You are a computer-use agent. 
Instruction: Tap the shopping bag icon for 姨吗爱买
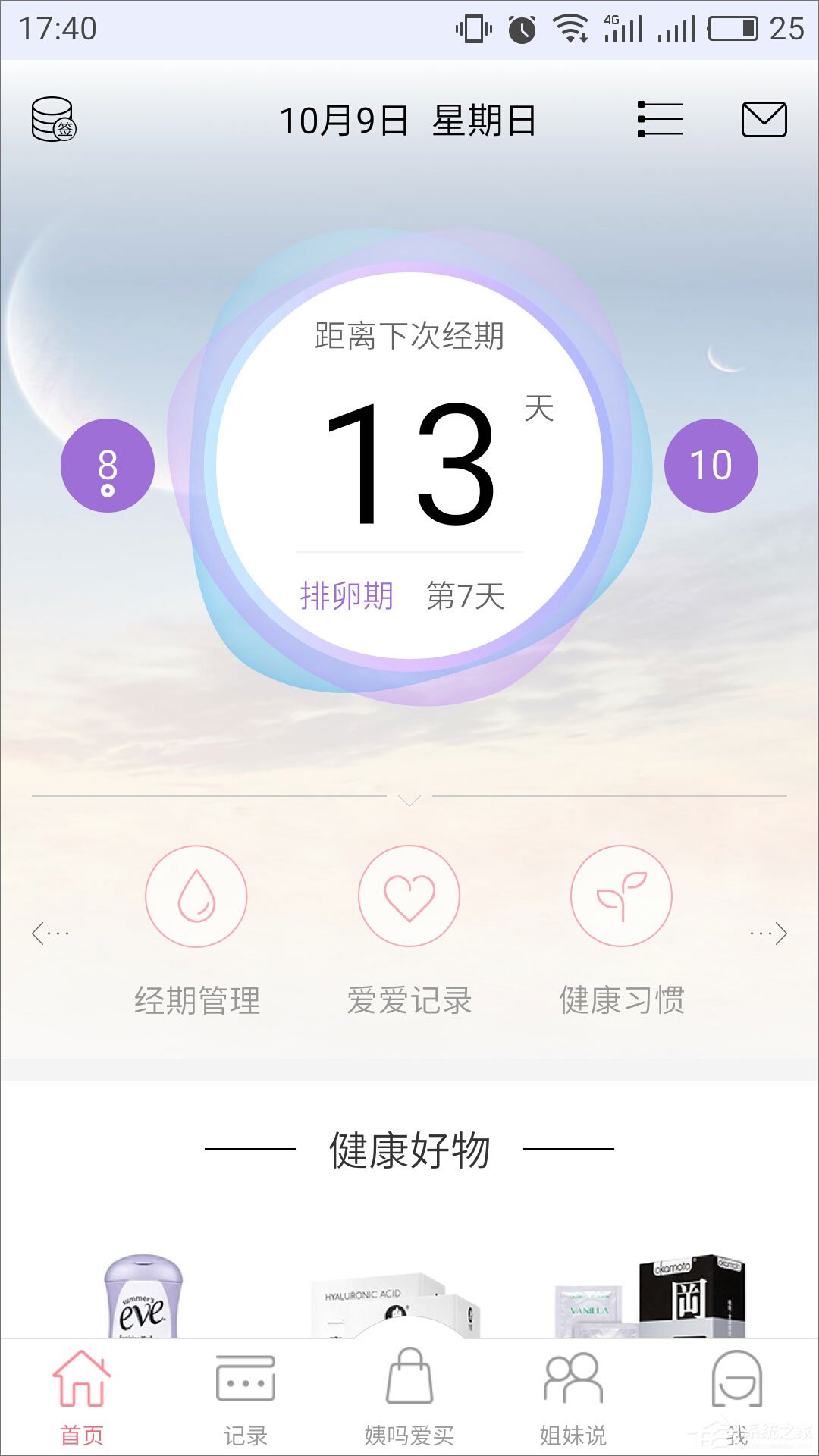click(x=409, y=1398)
